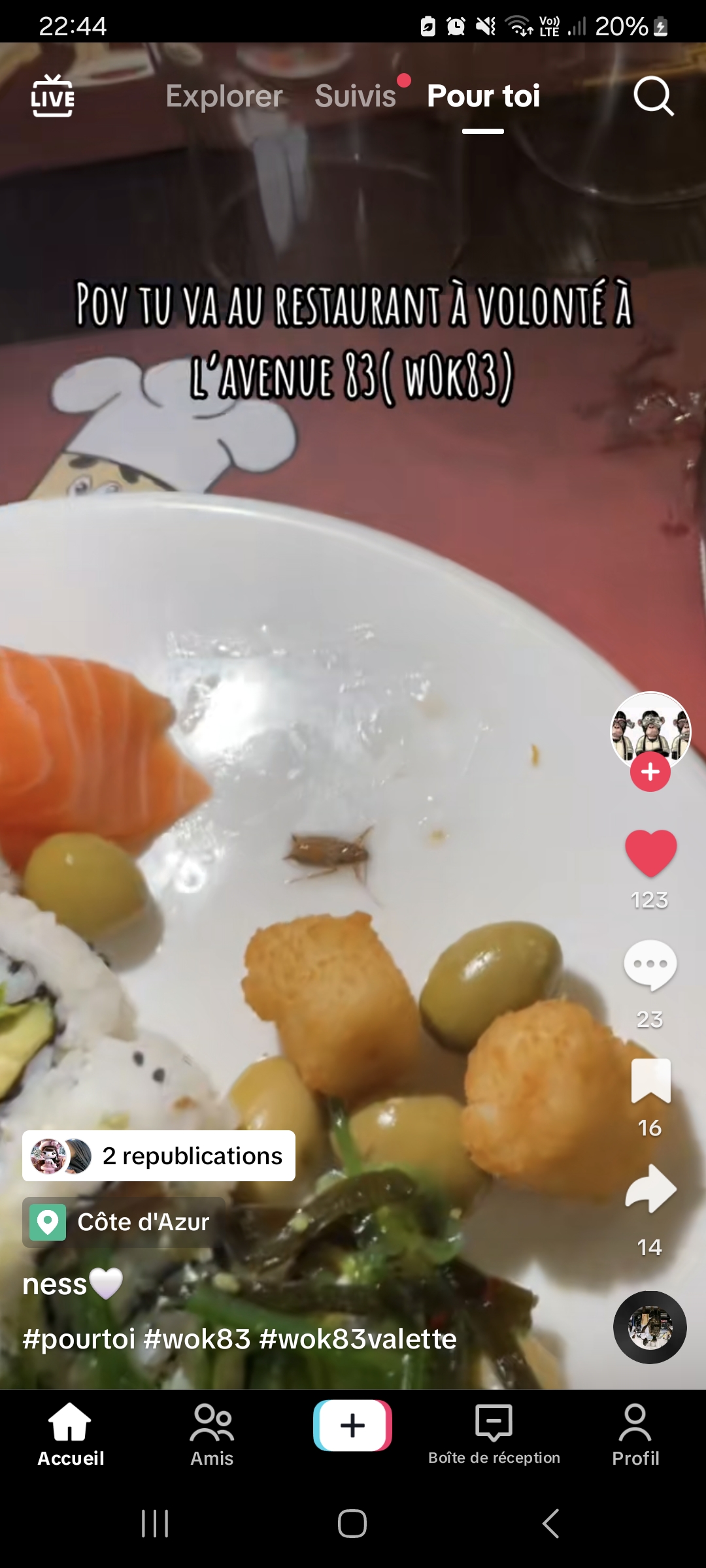Open the comments on this video

click(x=650, y=966)
